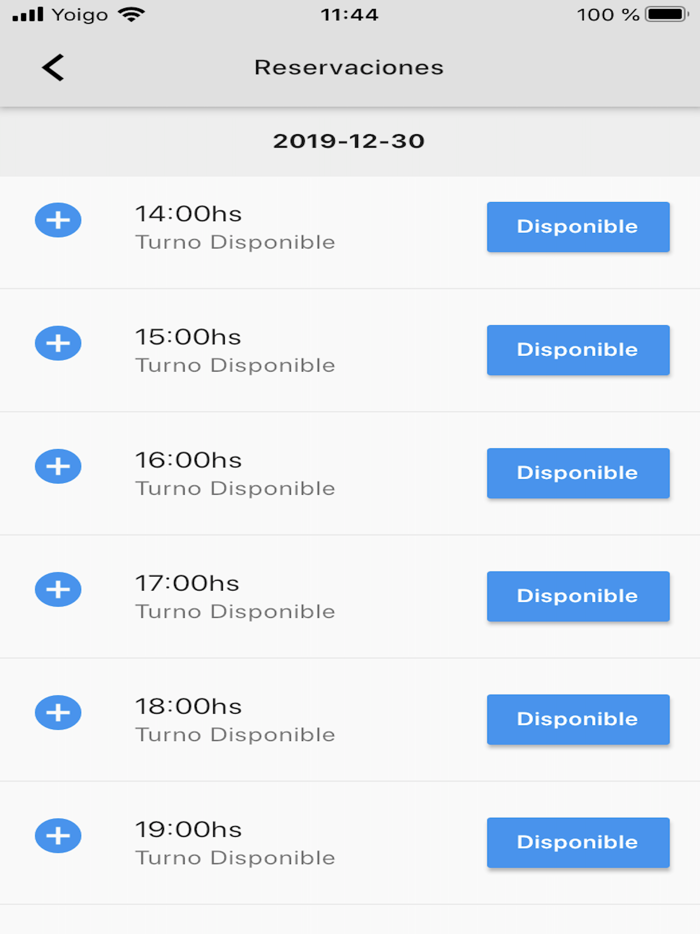
Task: Add the 17:00hs turn with plus icon
Action: 58,589
